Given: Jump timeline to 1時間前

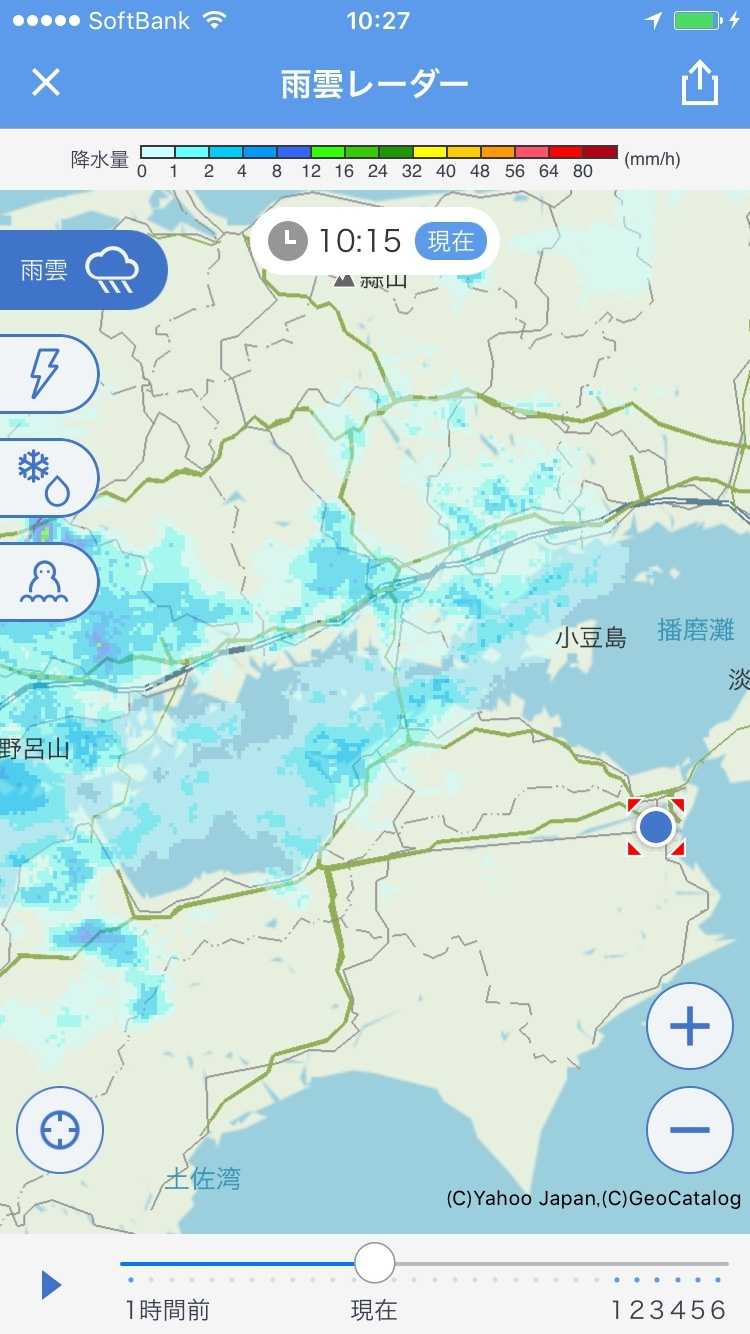Looking at the screenshot, I should [x=167, y=1310].
